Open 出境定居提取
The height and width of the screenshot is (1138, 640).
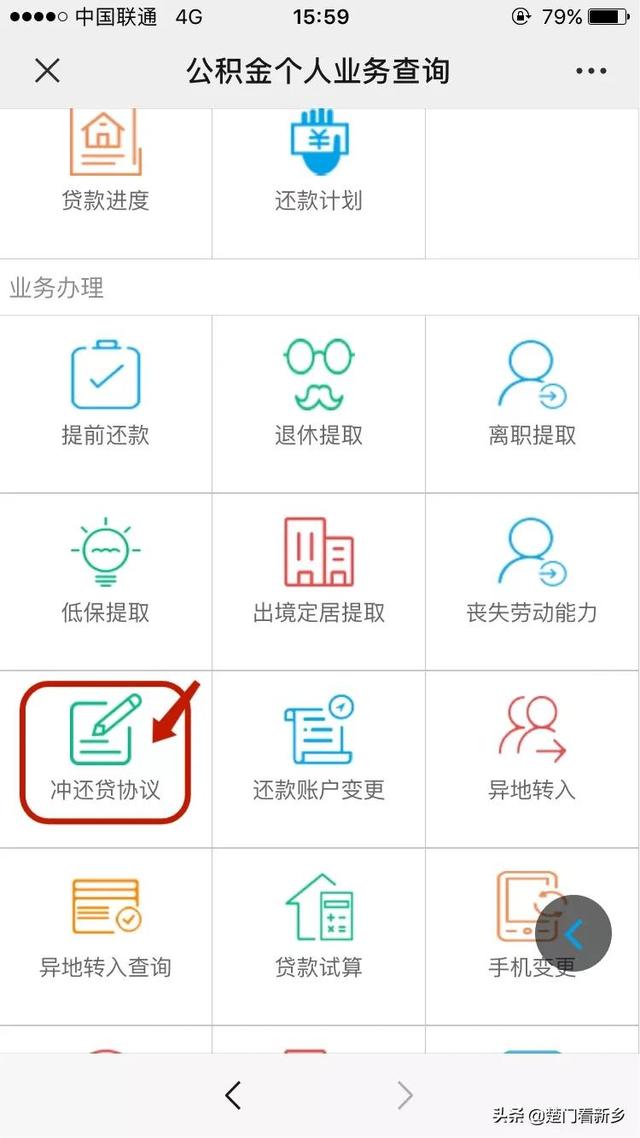[x=319, y=581]
